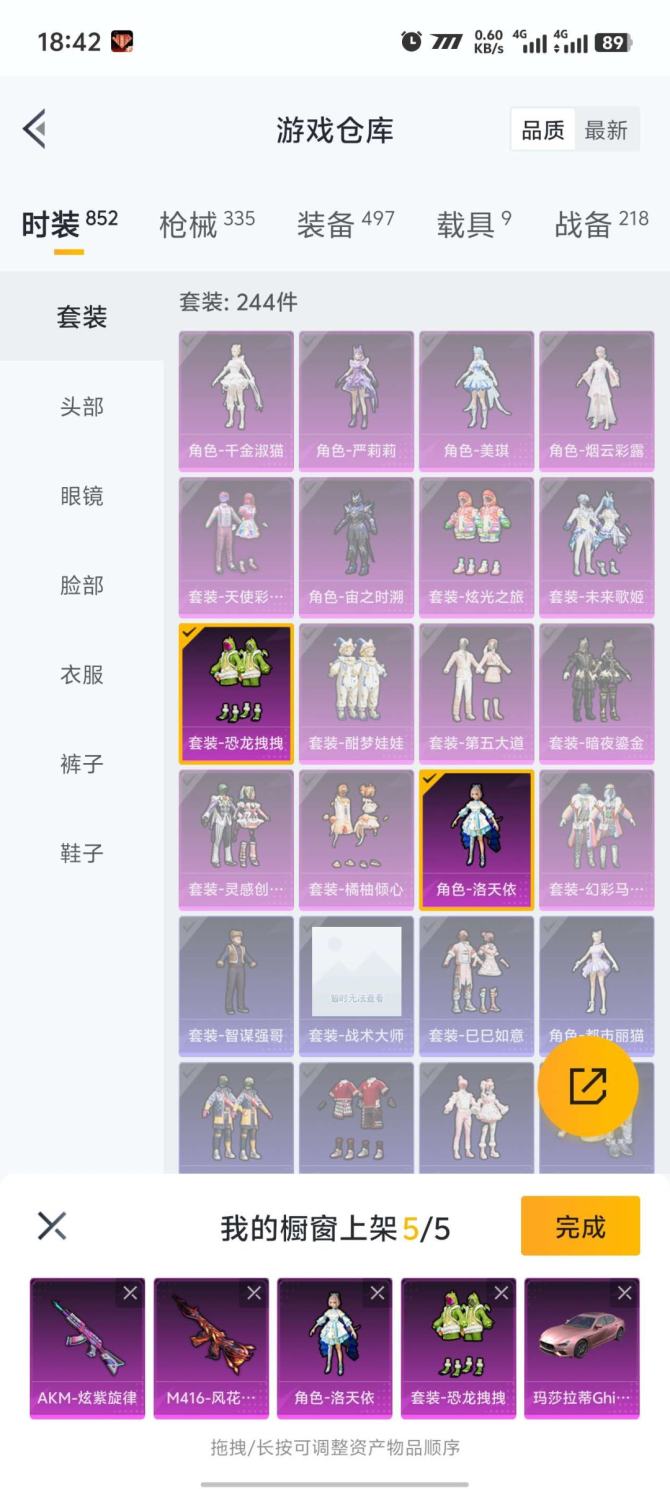Open the 战备 tab
The width and height of the screenshot is (670, 1489).
pos(600,224)
